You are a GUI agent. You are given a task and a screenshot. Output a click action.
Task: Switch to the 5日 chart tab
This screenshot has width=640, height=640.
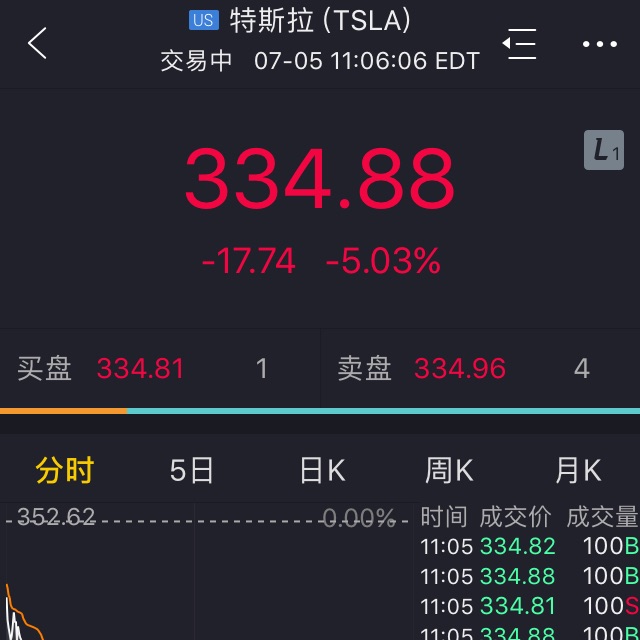pos(192,469)
